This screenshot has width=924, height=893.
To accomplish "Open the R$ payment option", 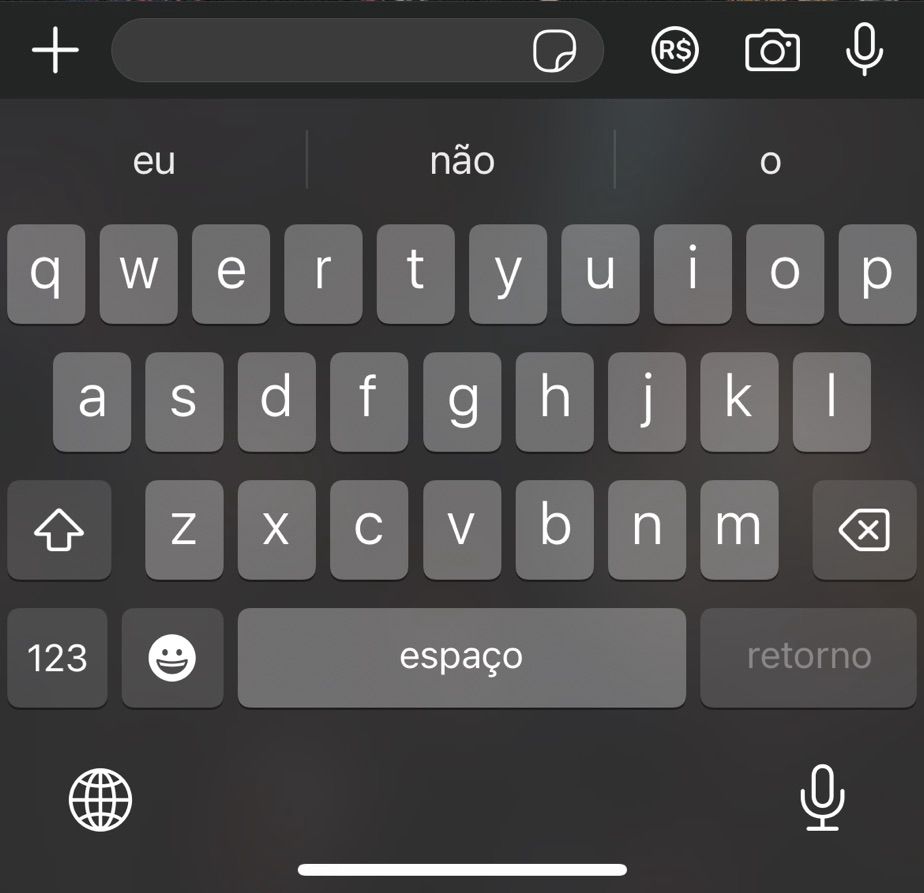I will [x=675, y=50].
